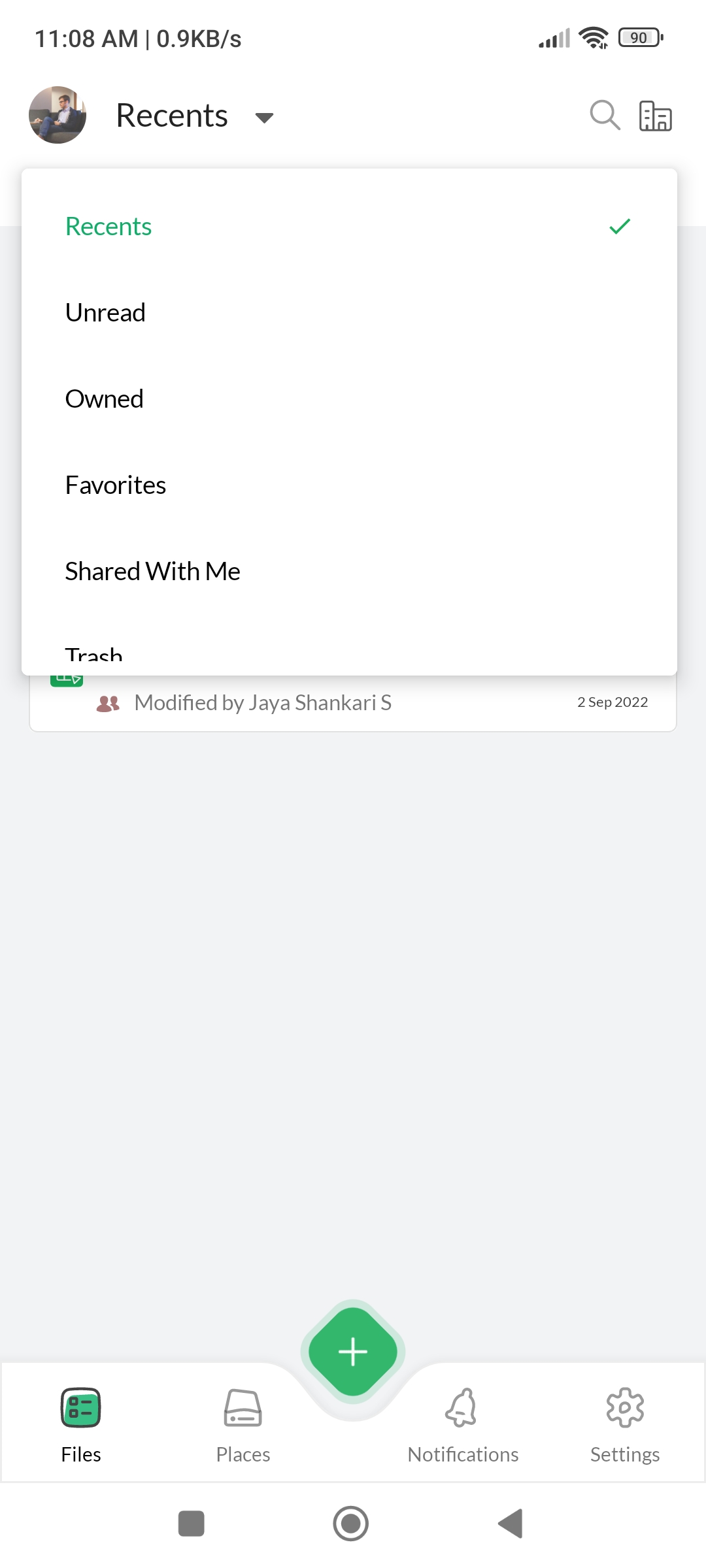Open the organization building icon
Image resolution: width=706 pixels, height=1568 pixels.
(655, 116)
